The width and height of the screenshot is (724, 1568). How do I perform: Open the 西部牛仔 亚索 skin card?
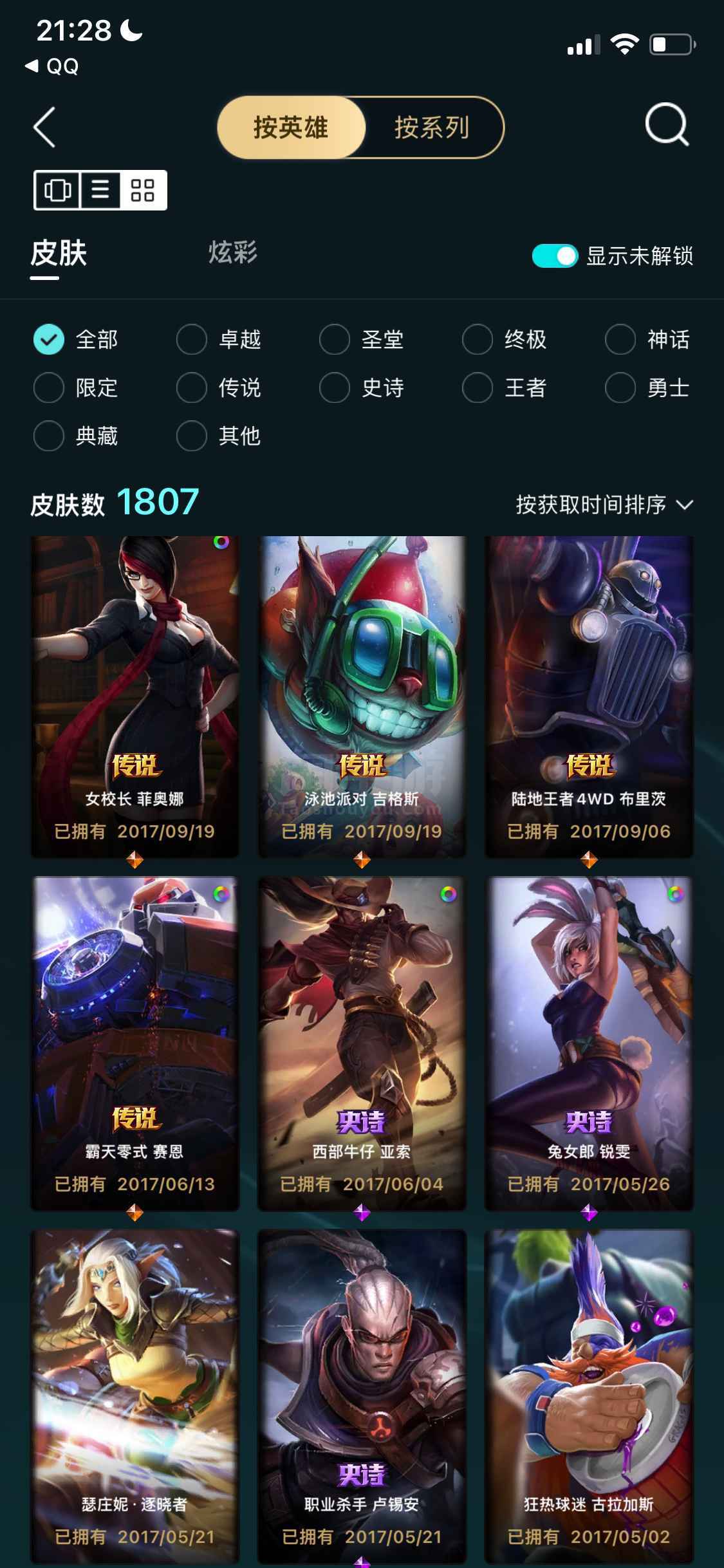[x=362, y=1043]
